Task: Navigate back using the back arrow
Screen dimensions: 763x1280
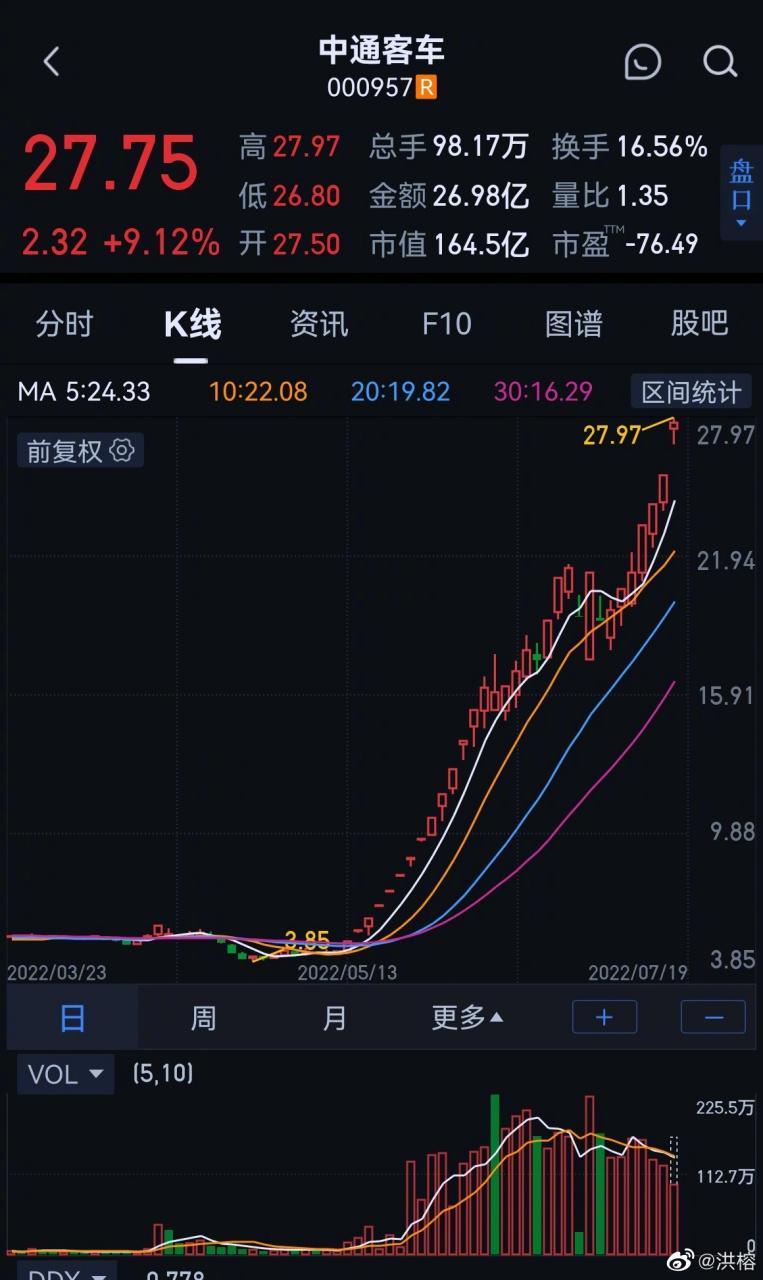Action: pyautogui.click(x=52, y=61)
